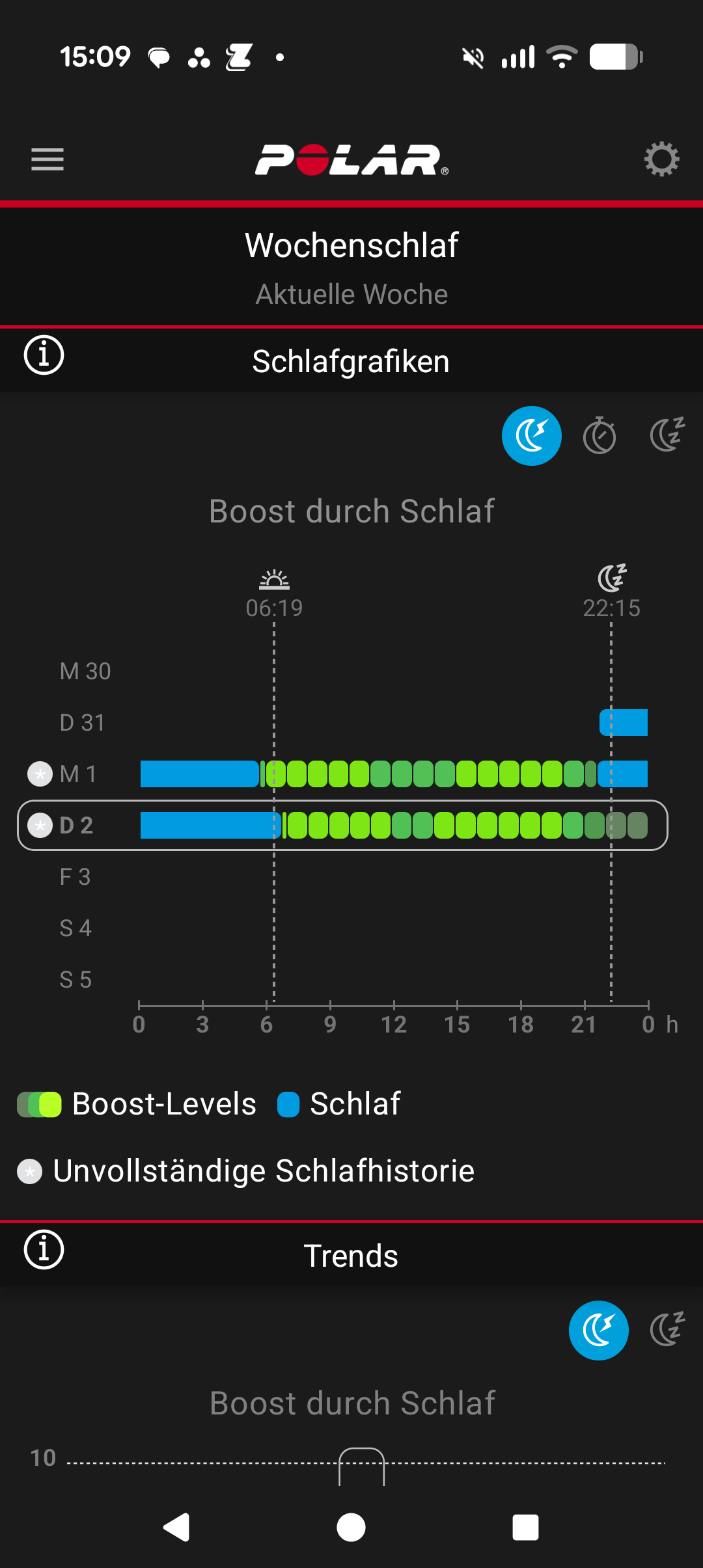Show info about Trends
Image resolution: width=703 pixels, height=1568 pixels.
click(x=44, y=1250)
